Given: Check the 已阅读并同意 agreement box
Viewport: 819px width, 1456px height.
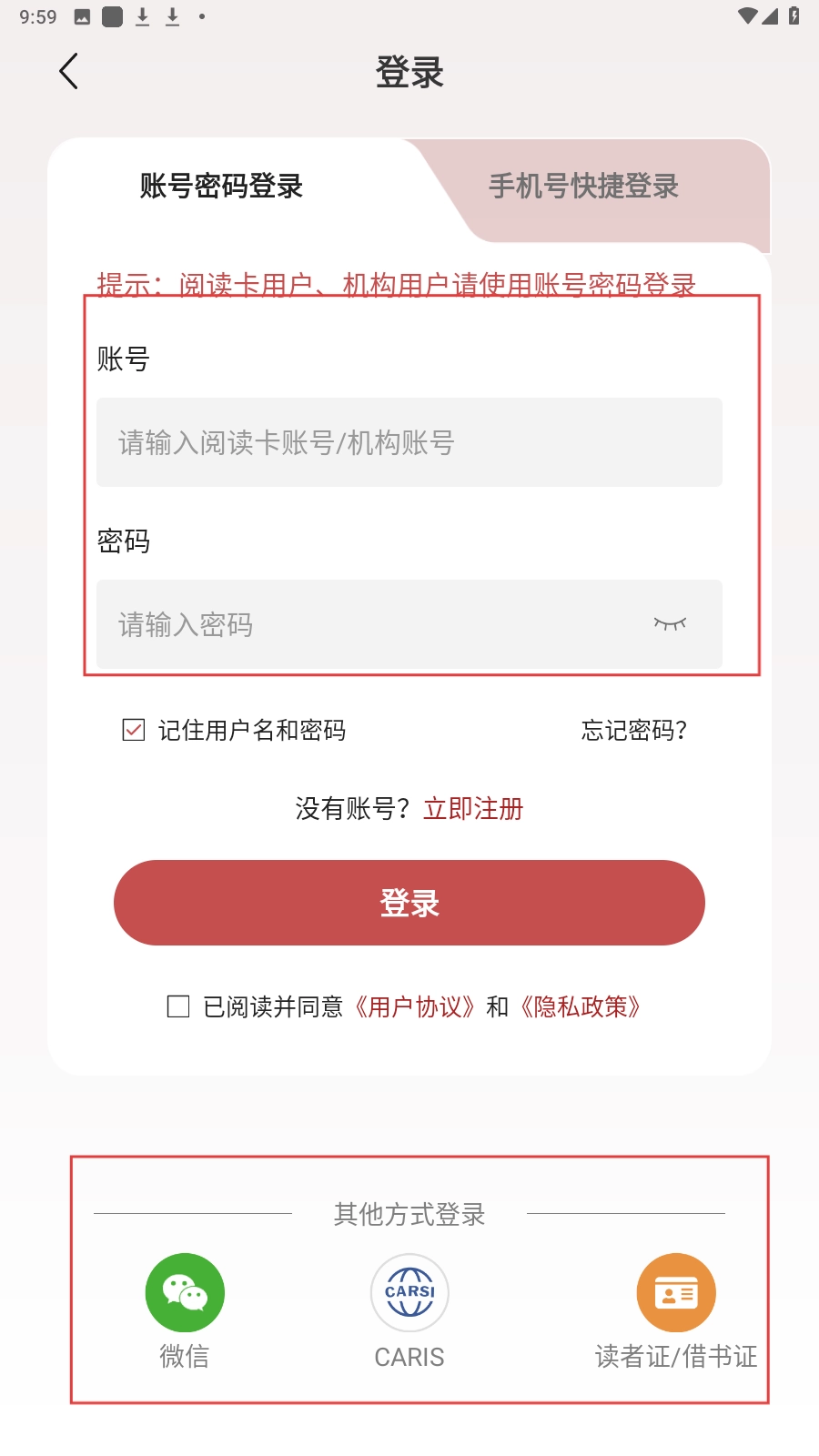Looking at the screenshot, I should 178,1006.
